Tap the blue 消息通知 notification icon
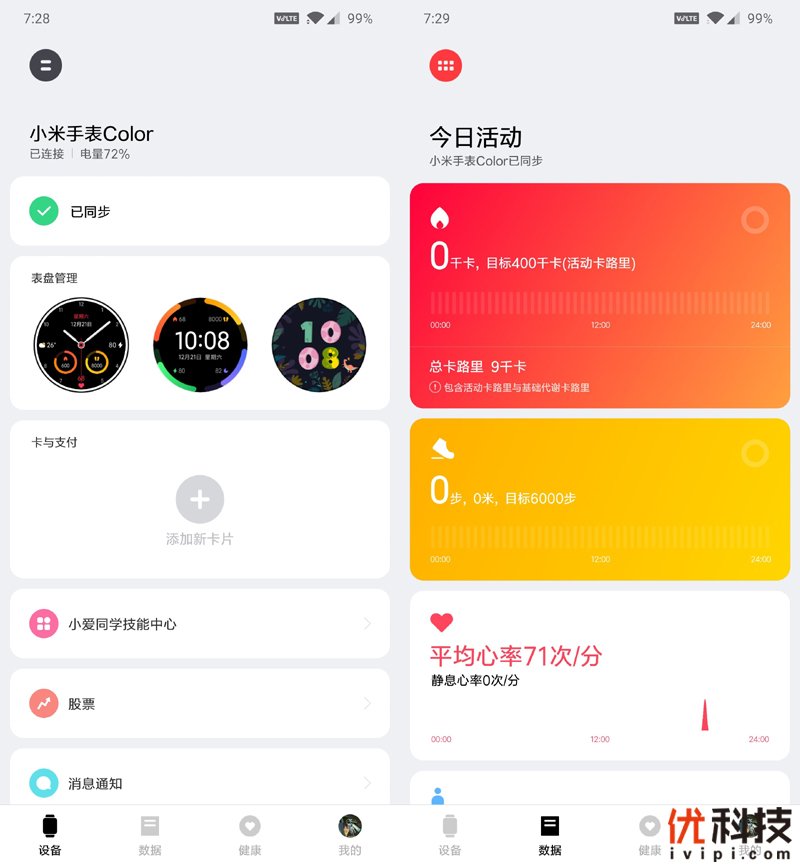Viewport: 800px width, 867px height. [43, 783]
